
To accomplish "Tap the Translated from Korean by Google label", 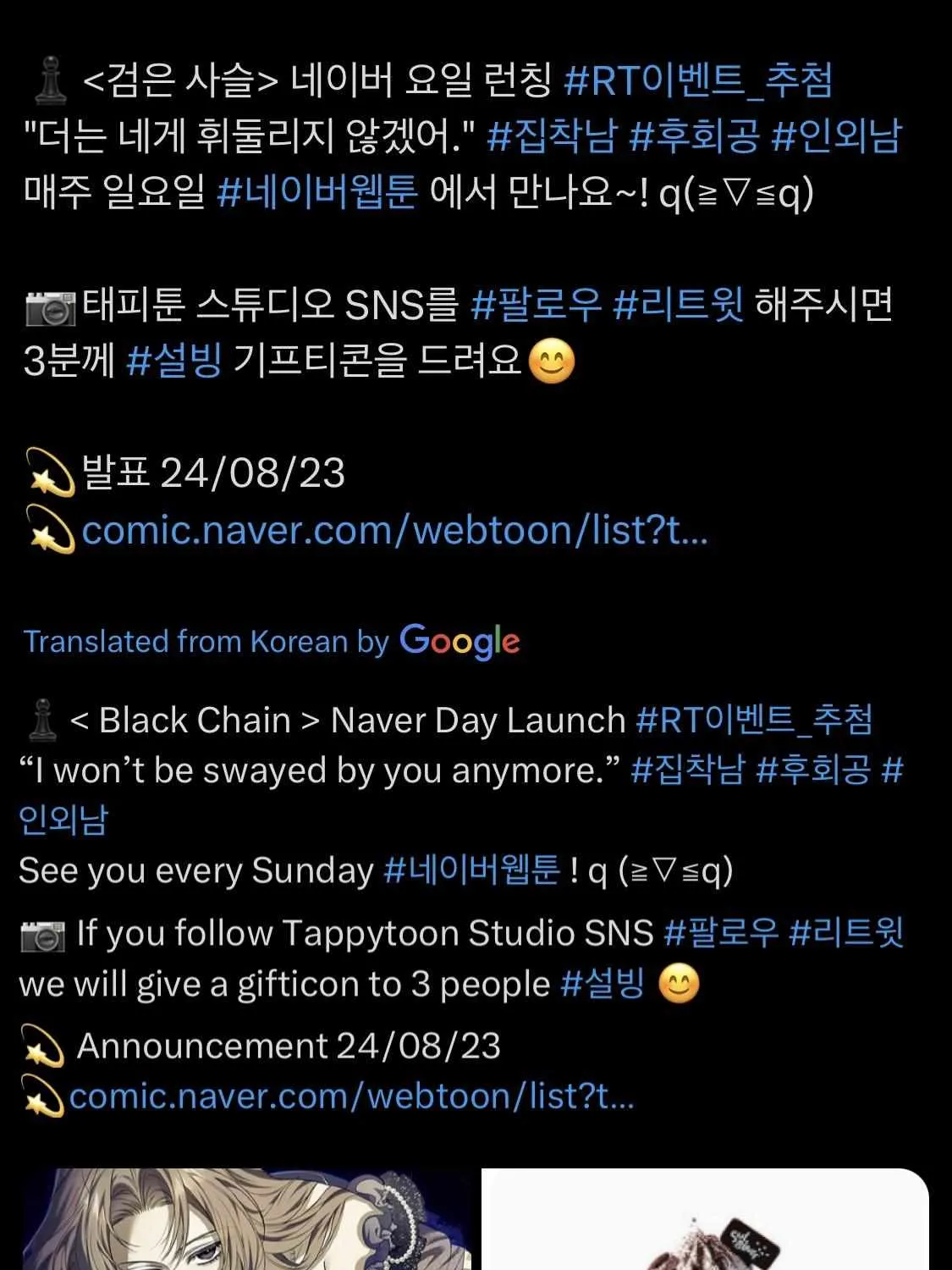I will [x=271, y=641].
